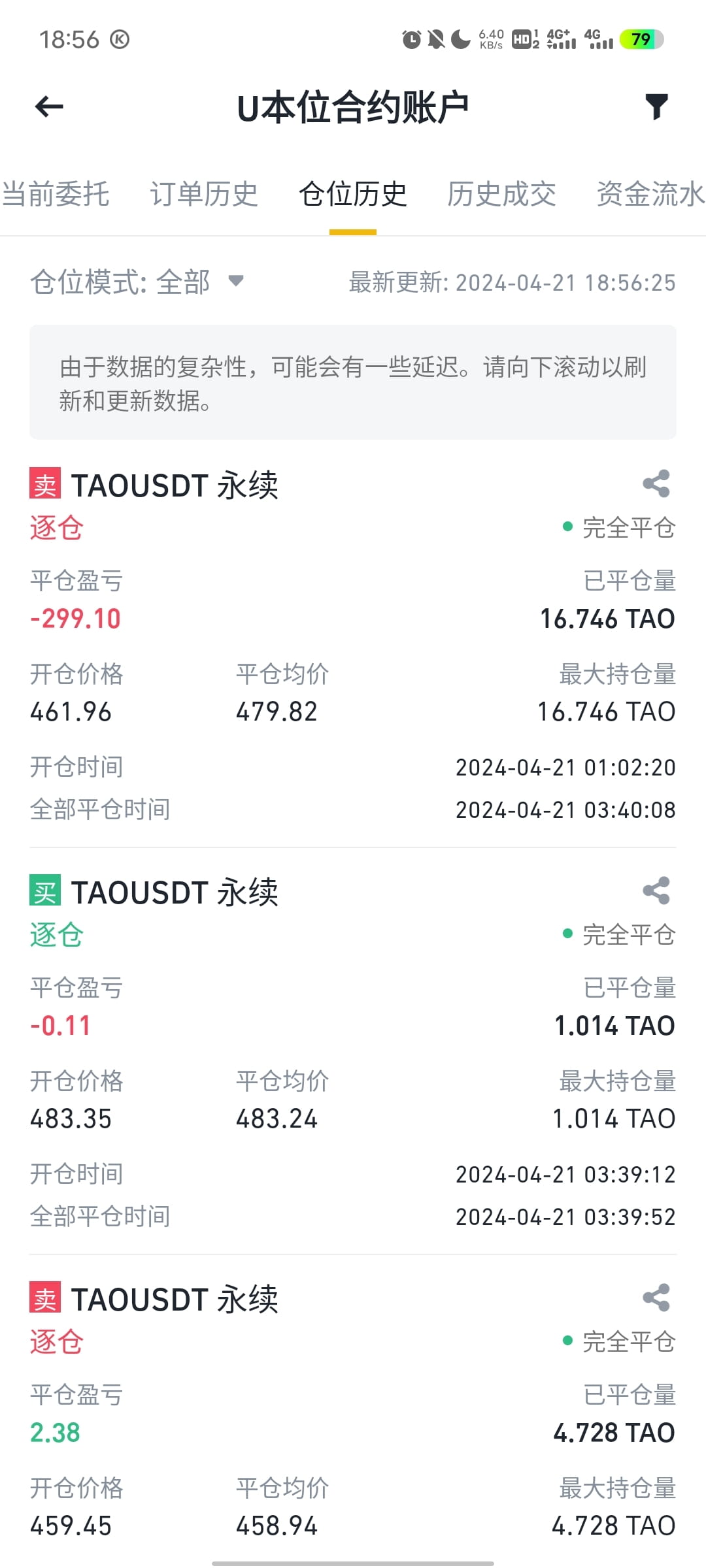This screenshot has width=706, height=1568.
Task: Tap the 买 badge on the long position
Action: [x=43, y=891]
